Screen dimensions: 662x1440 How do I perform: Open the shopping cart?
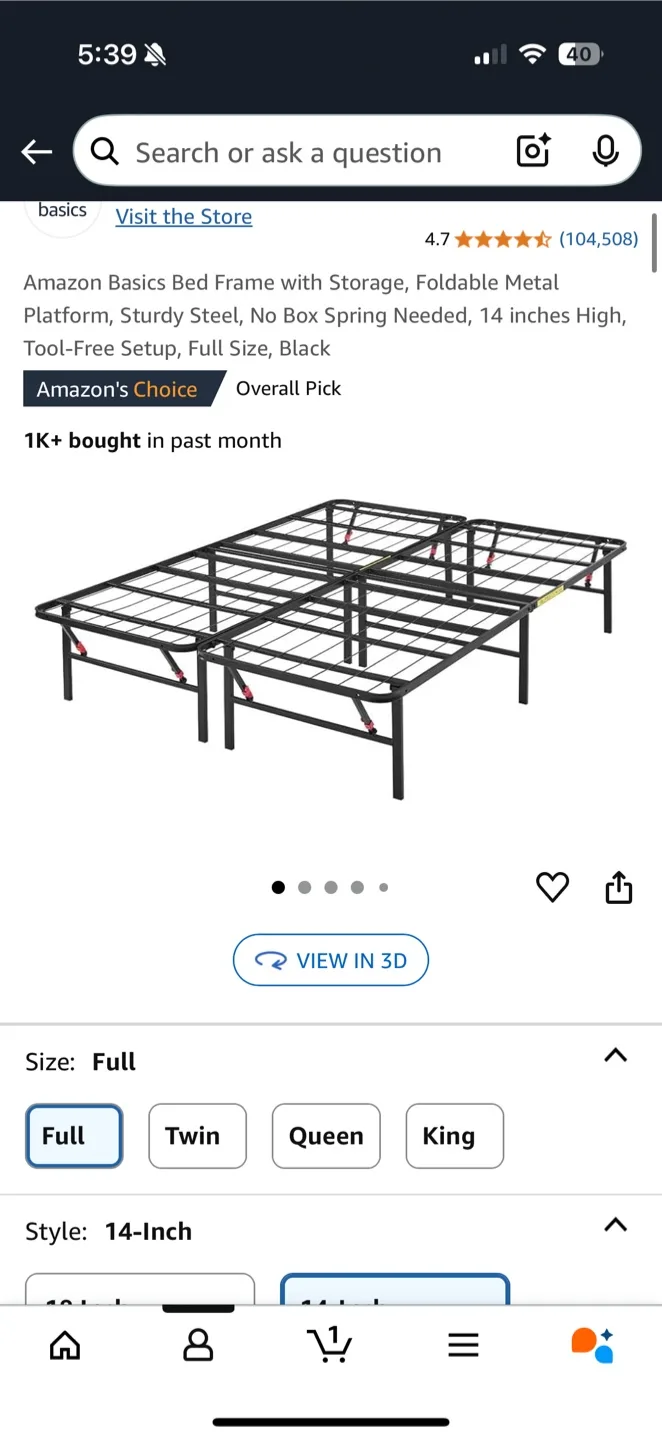[x=330, y=1345]
